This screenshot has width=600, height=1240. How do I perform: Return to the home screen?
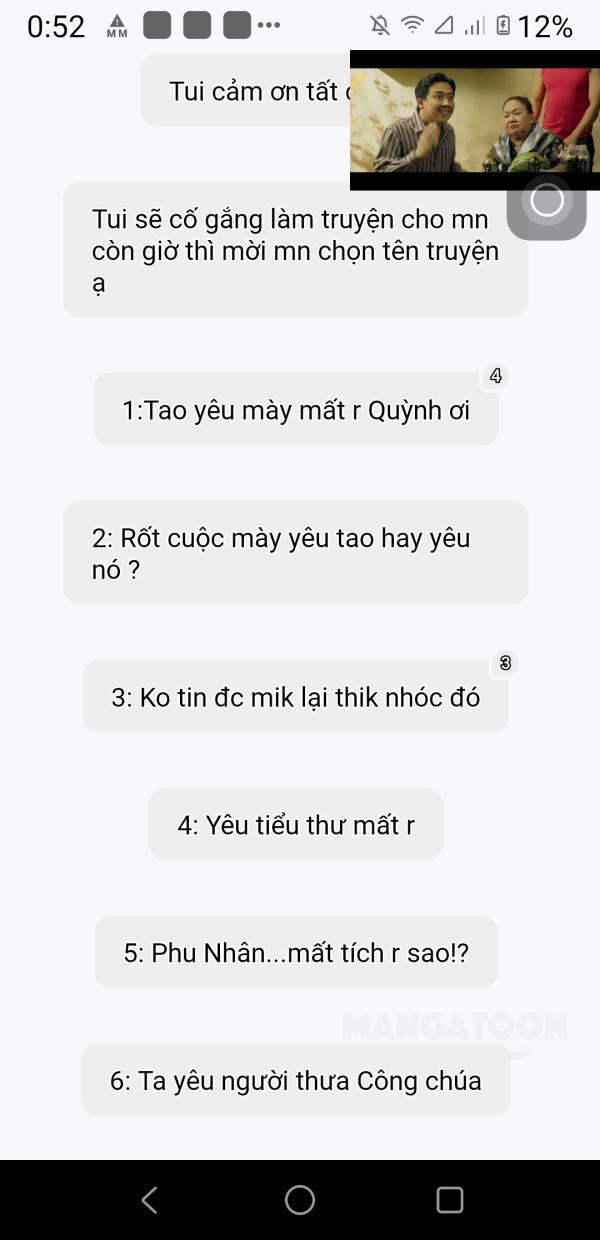click(300, 1199)
